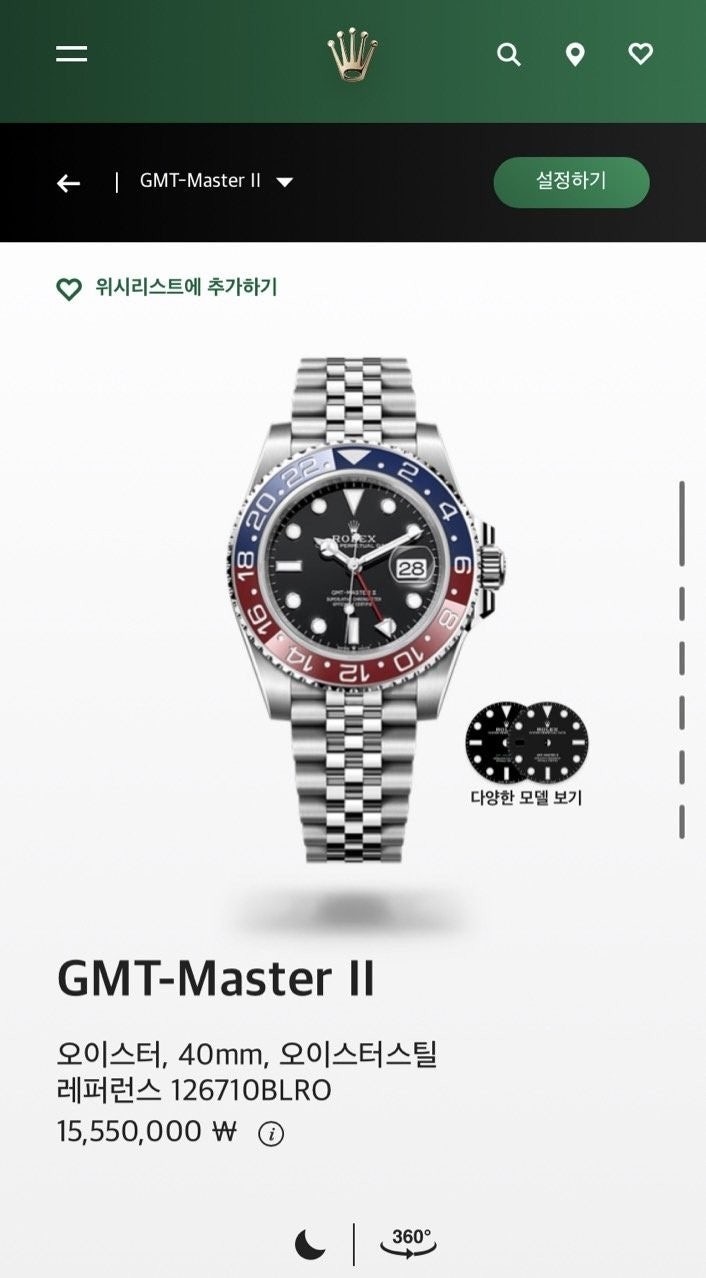Viewport: 706px width, 1278px height.
Task: Open the wishlist heart in the header
Action: pyautogui.click(x=640, y=54)
